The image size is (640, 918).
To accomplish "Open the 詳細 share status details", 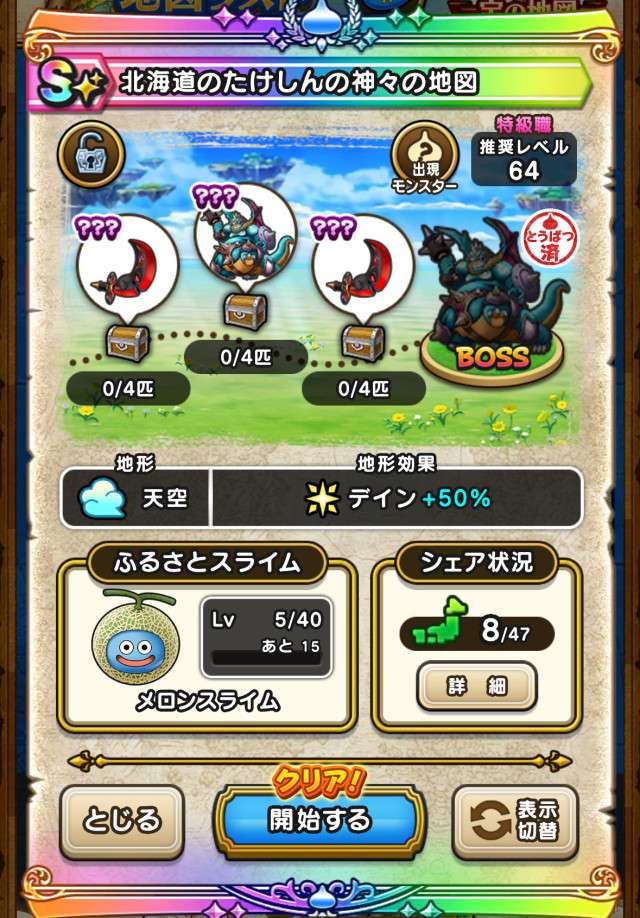I will pyautogui.click(x=476, y=686).
